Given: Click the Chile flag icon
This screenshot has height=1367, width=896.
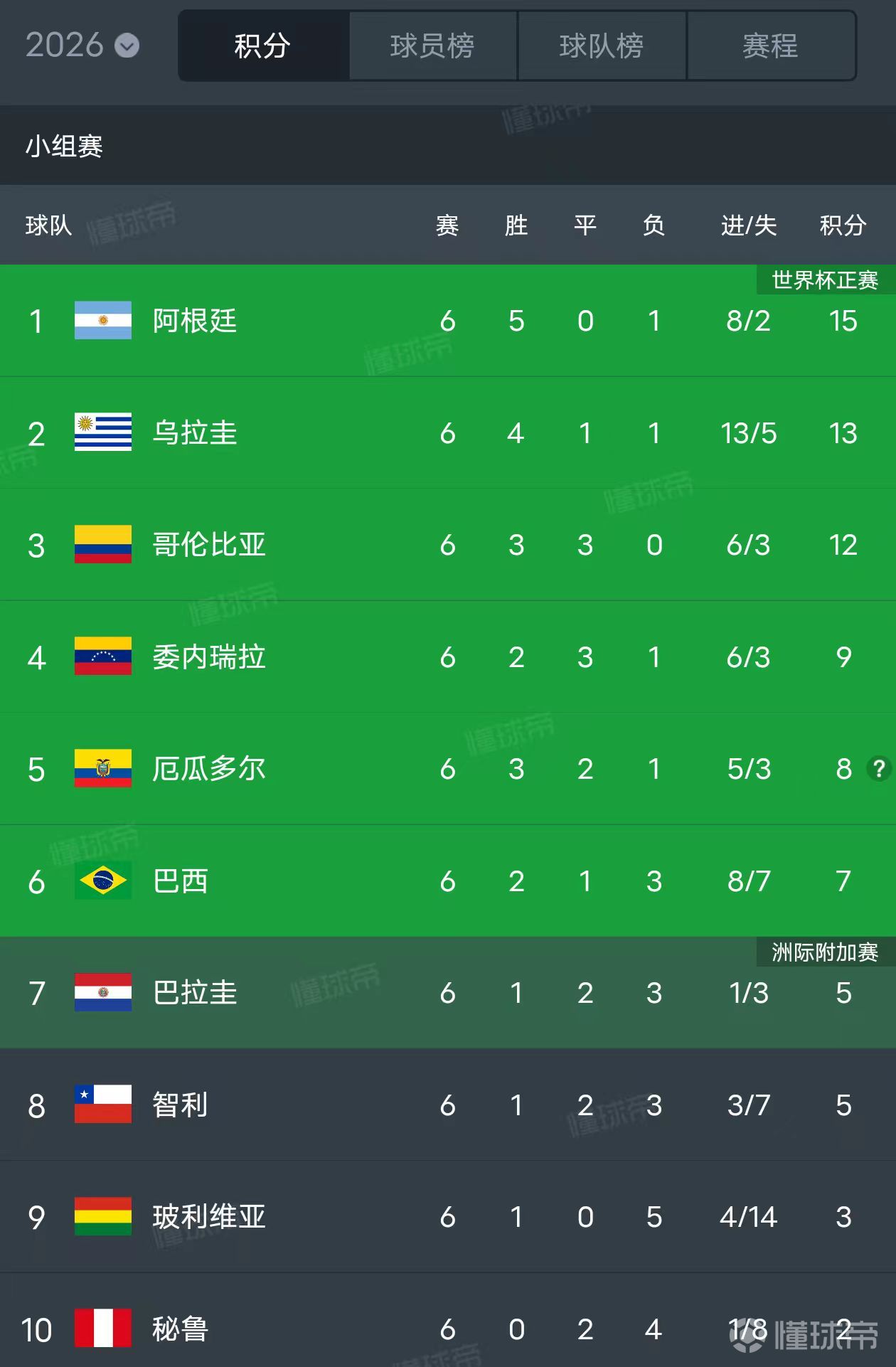Looking at the screenshot, I should point(102,1105).
